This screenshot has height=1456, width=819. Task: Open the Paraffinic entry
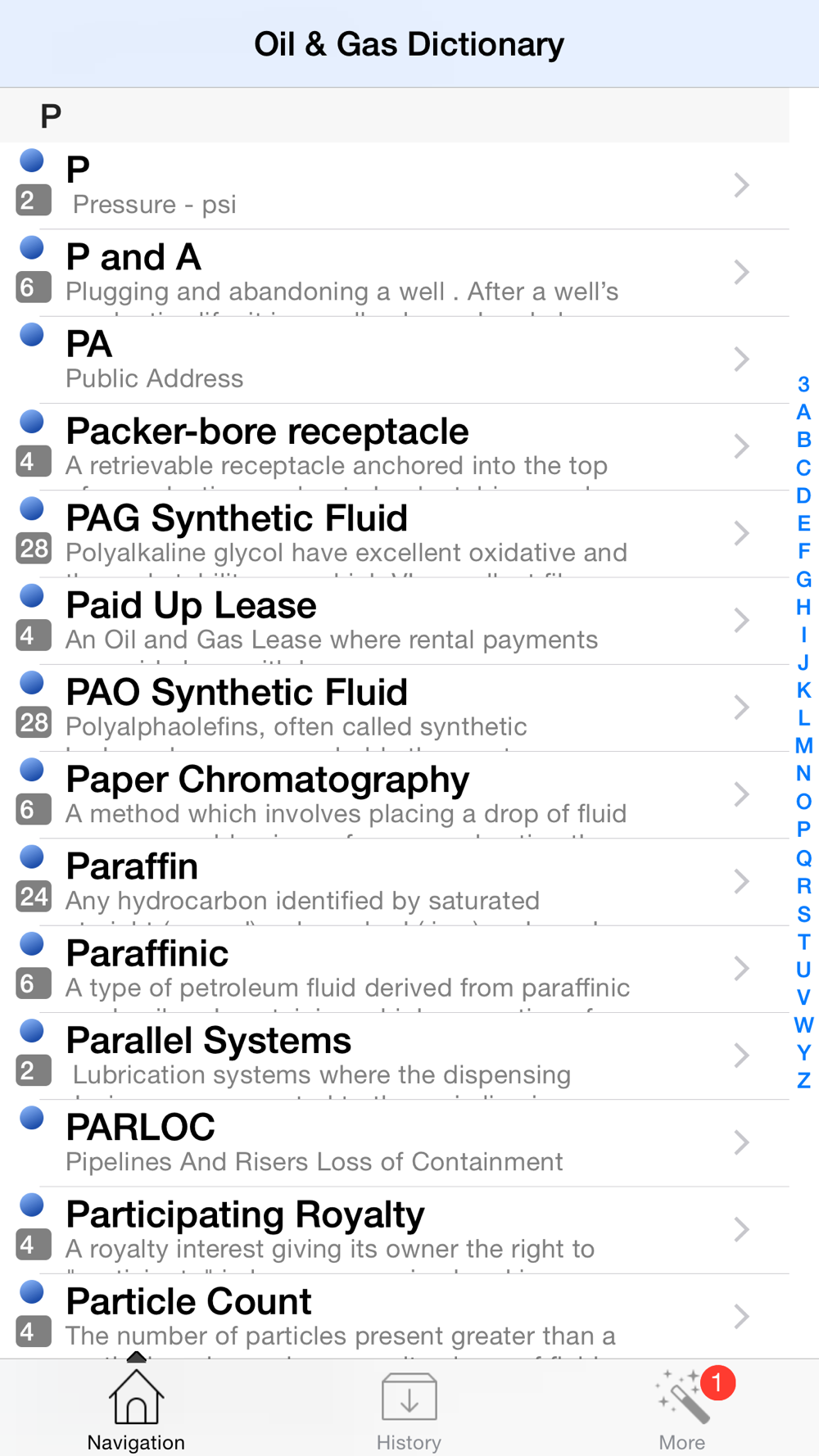[x=395, y=970]
